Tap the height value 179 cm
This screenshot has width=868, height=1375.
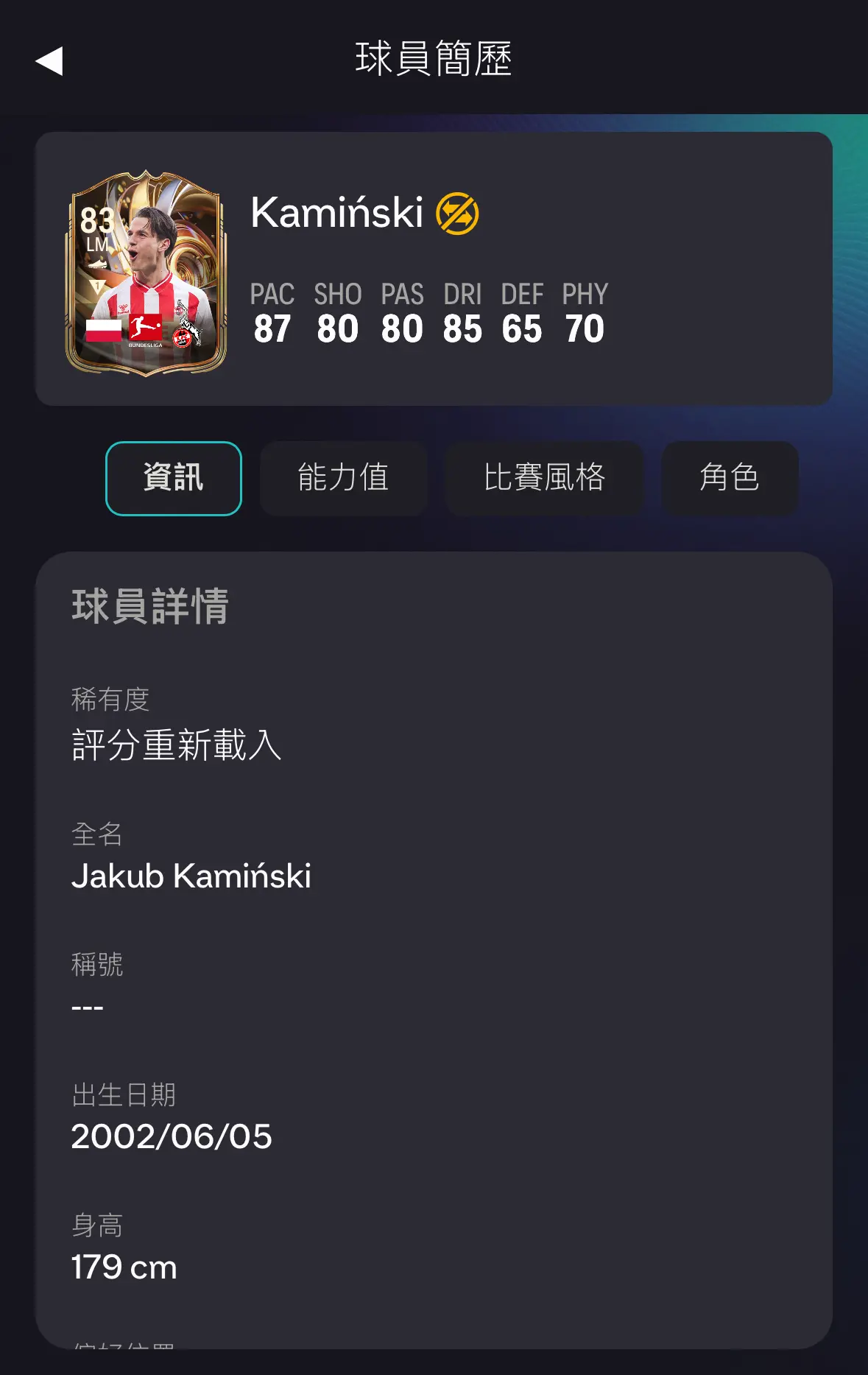[124, 1267]
